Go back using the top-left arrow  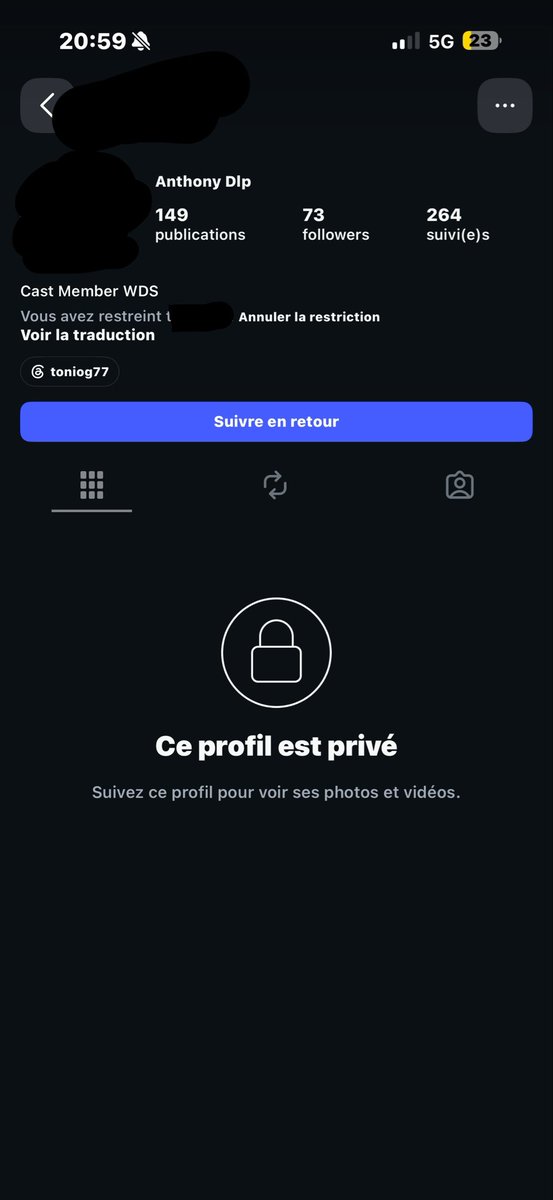[x=46, y=105]
